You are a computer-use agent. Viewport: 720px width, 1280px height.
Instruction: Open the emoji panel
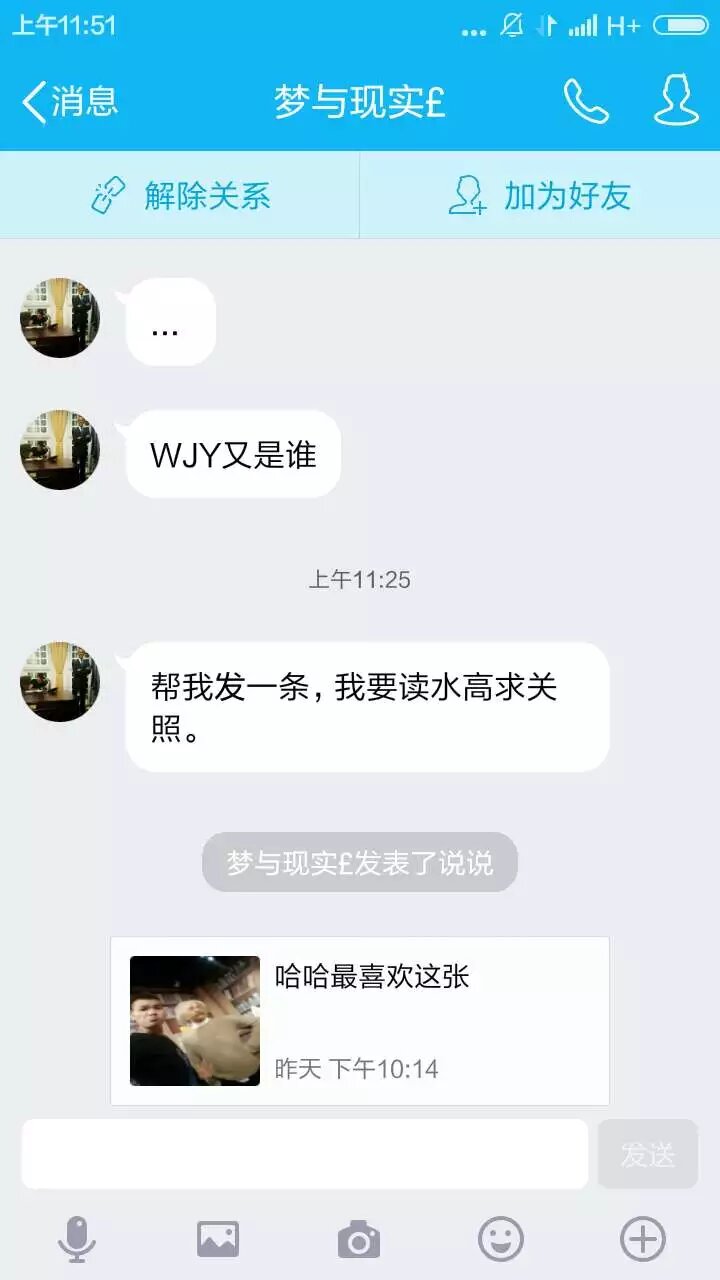tap(501, 1240)
